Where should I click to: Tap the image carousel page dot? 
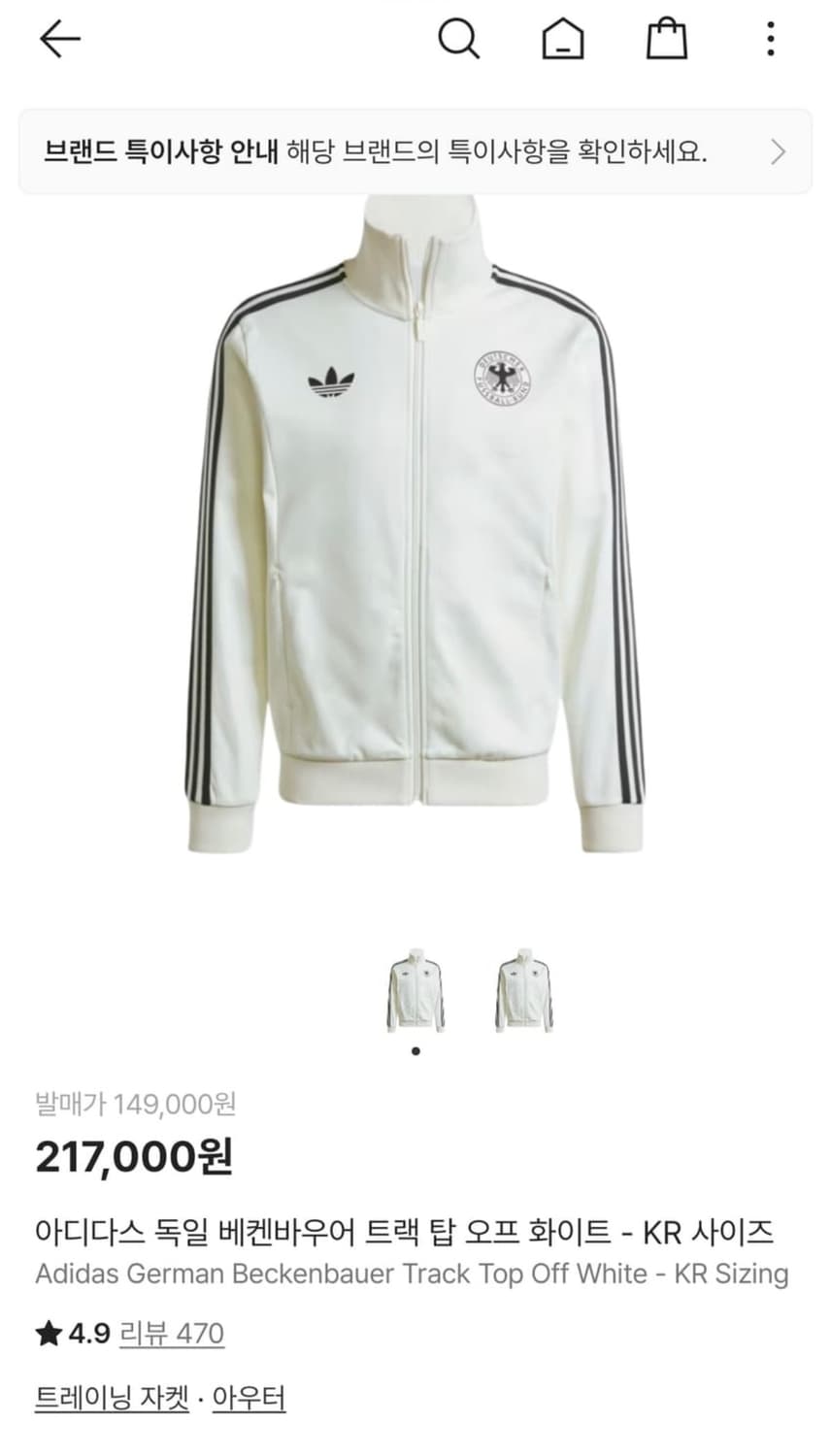[x=415, y=1050]
